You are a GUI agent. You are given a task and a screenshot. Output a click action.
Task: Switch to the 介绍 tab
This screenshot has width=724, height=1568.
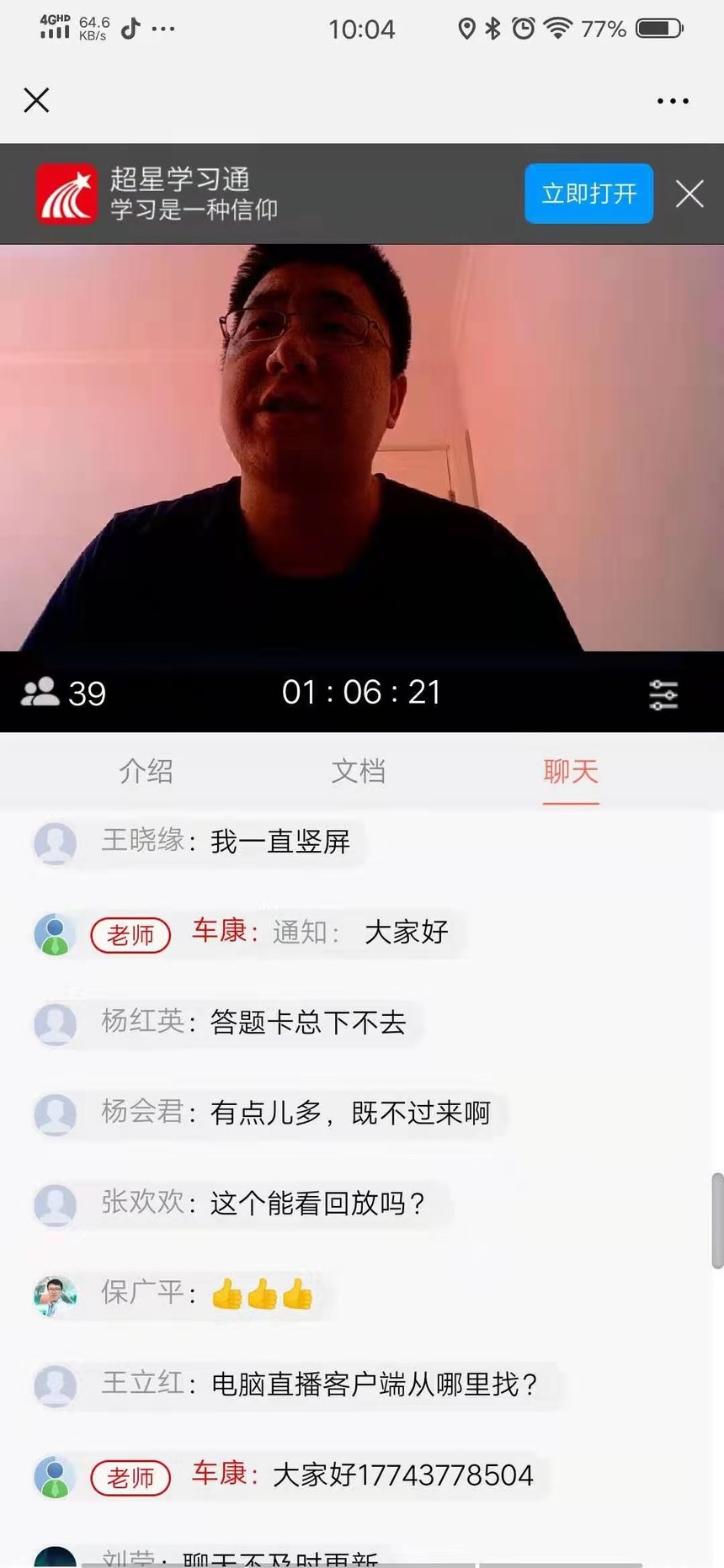[x=146, y=771]
